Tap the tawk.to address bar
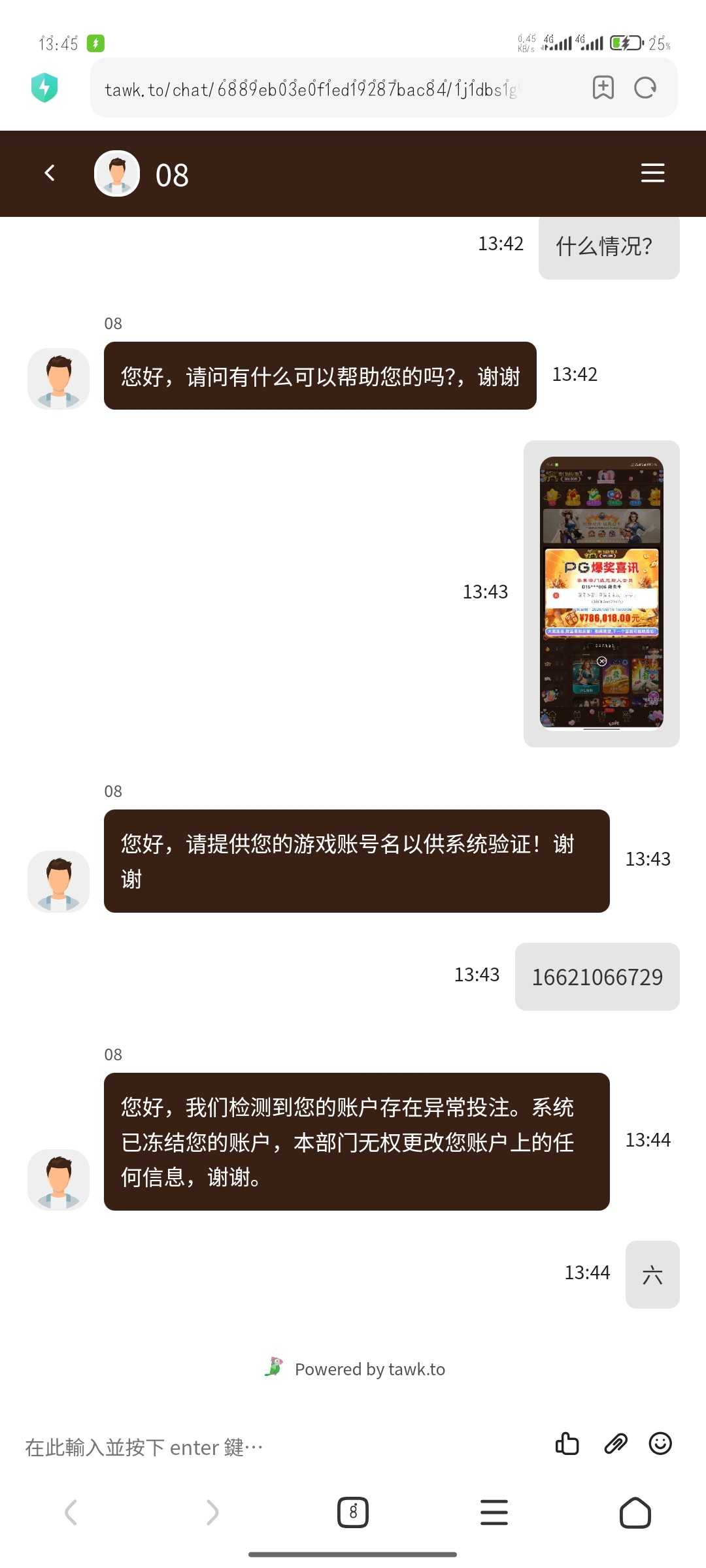 [x=327, y=88]
